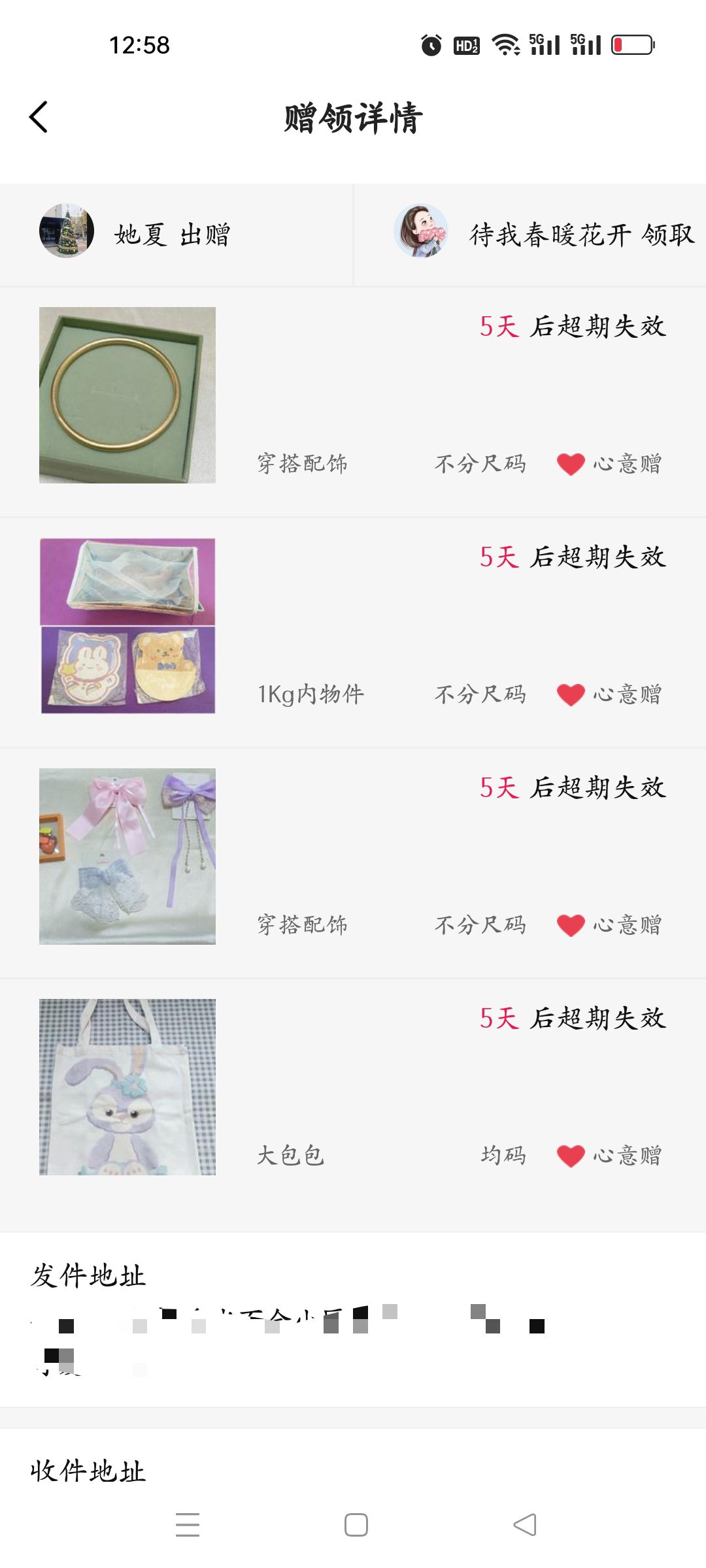The image size is (706, 1568).
Task: Tap the system home button
Action: pos(356,1525)
